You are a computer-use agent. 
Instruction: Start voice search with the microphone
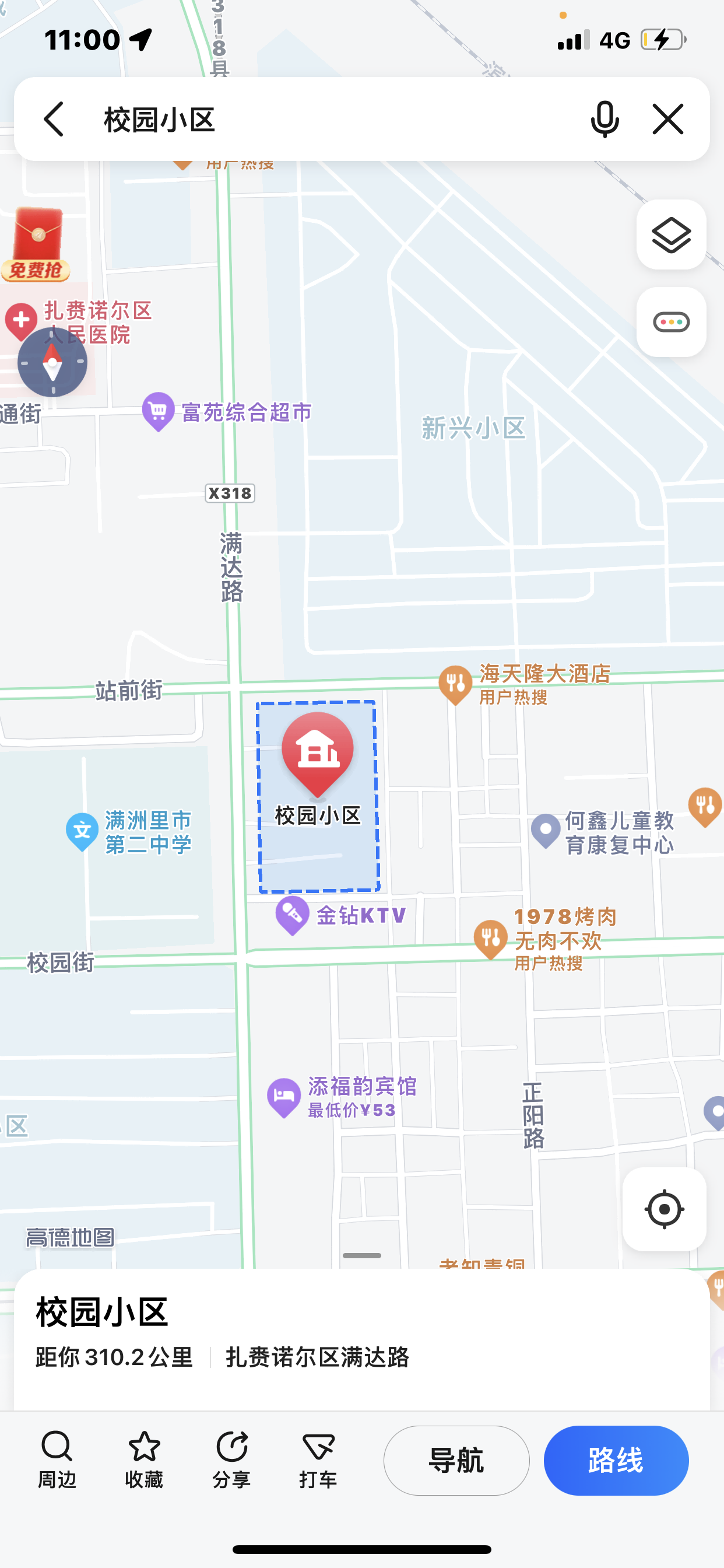pos(604,120)
